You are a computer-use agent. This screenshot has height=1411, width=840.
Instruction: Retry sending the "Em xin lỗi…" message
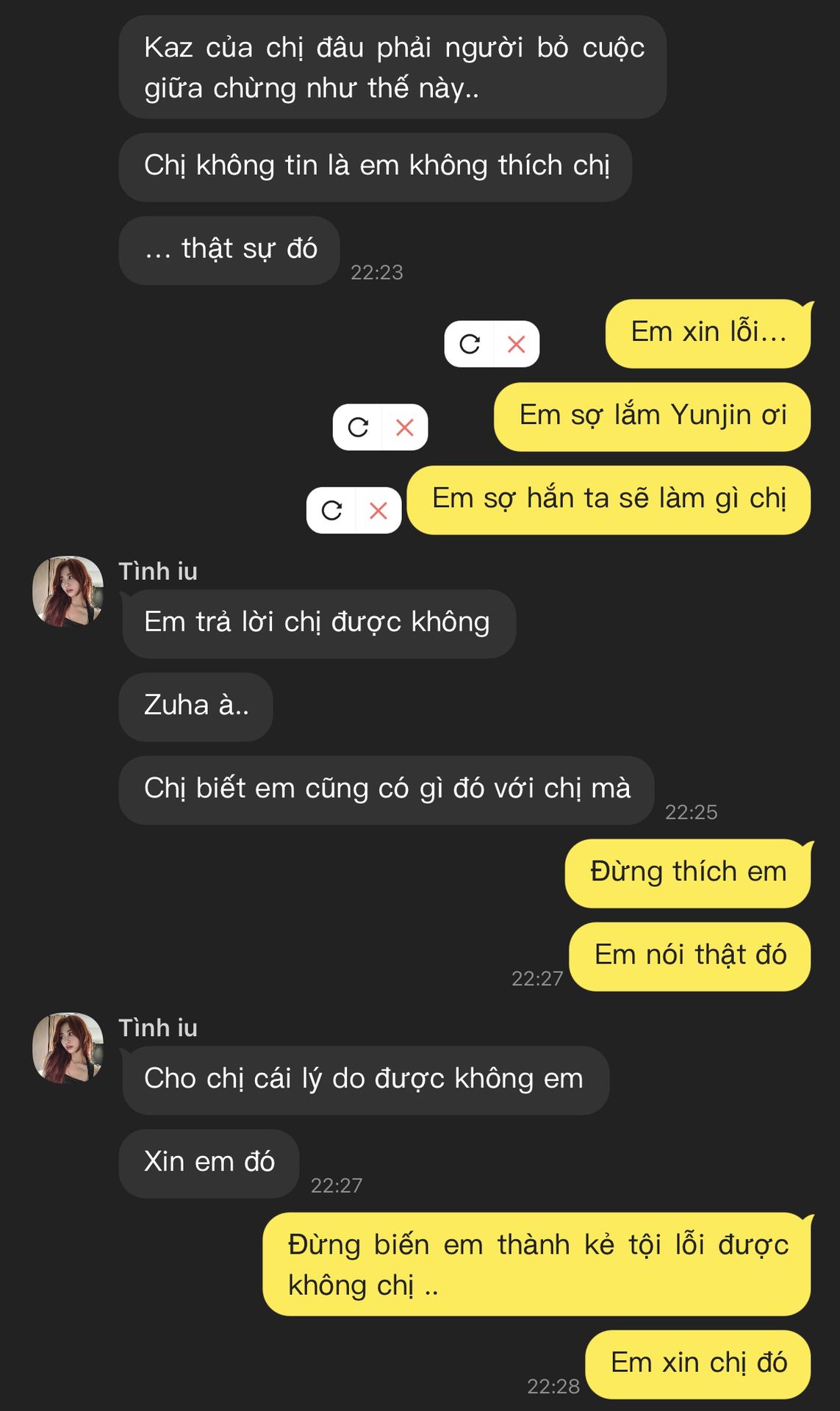[470, 344]
